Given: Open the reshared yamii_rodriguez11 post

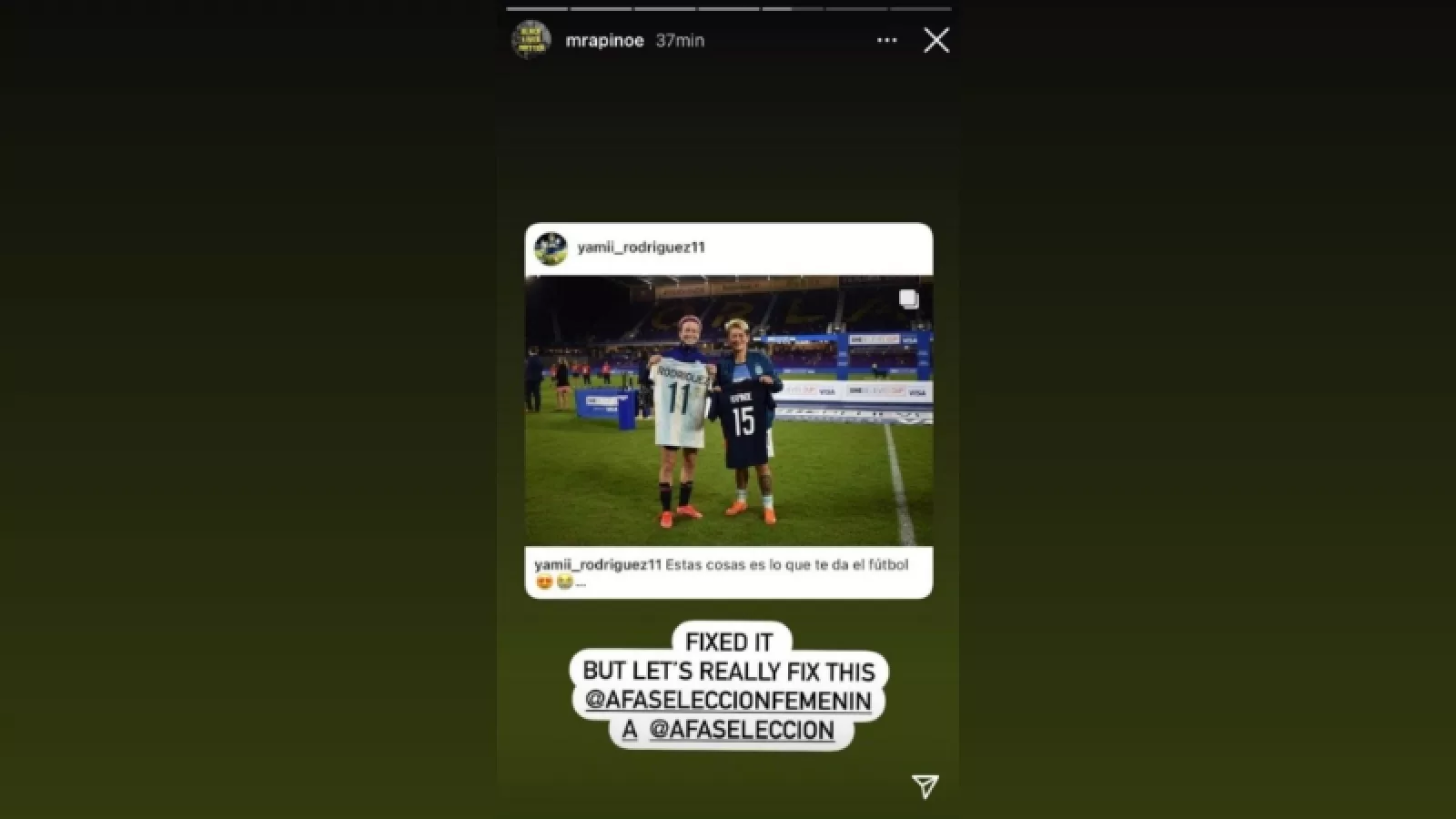Looking at the screenshot, I should click(728, 410).
